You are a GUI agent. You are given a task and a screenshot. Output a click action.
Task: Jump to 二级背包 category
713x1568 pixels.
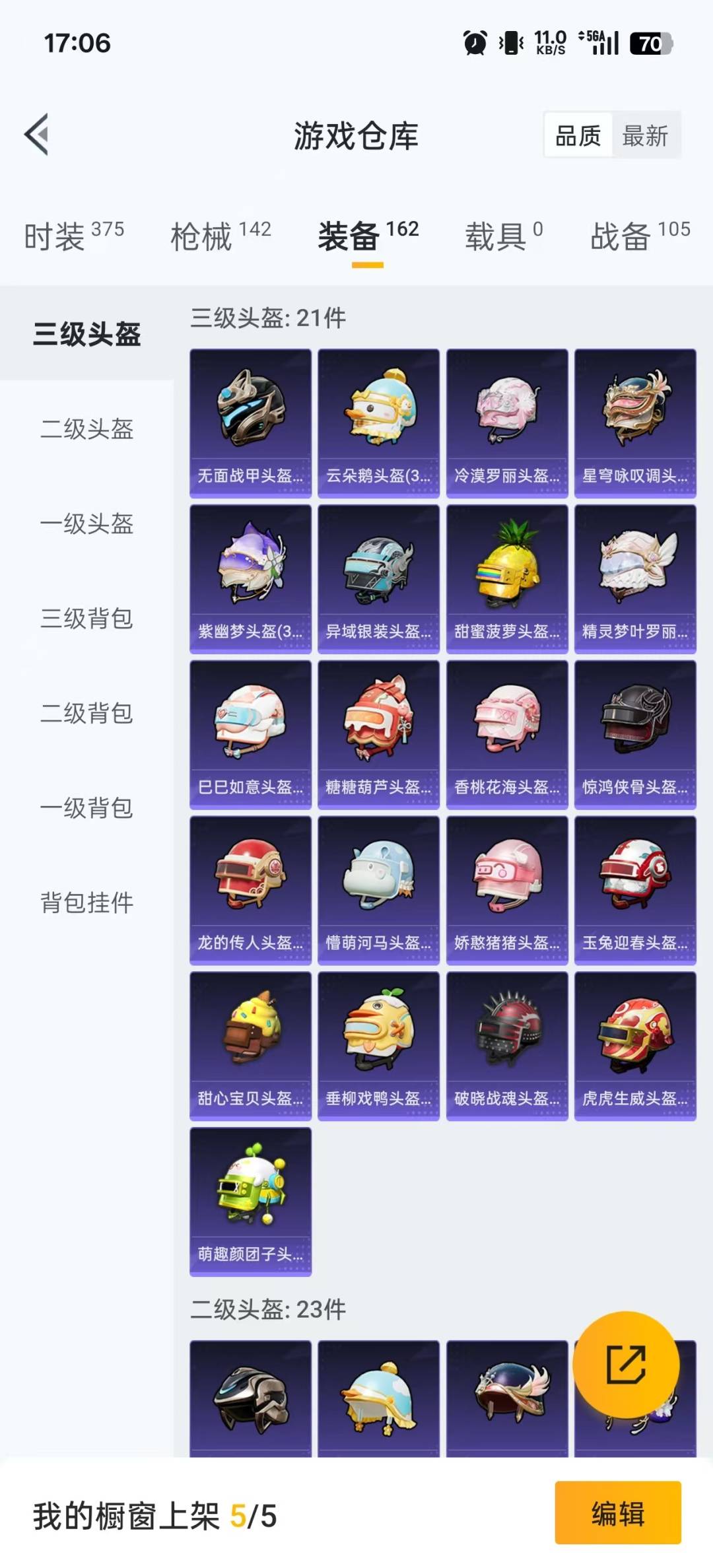[x=86, y=713]
